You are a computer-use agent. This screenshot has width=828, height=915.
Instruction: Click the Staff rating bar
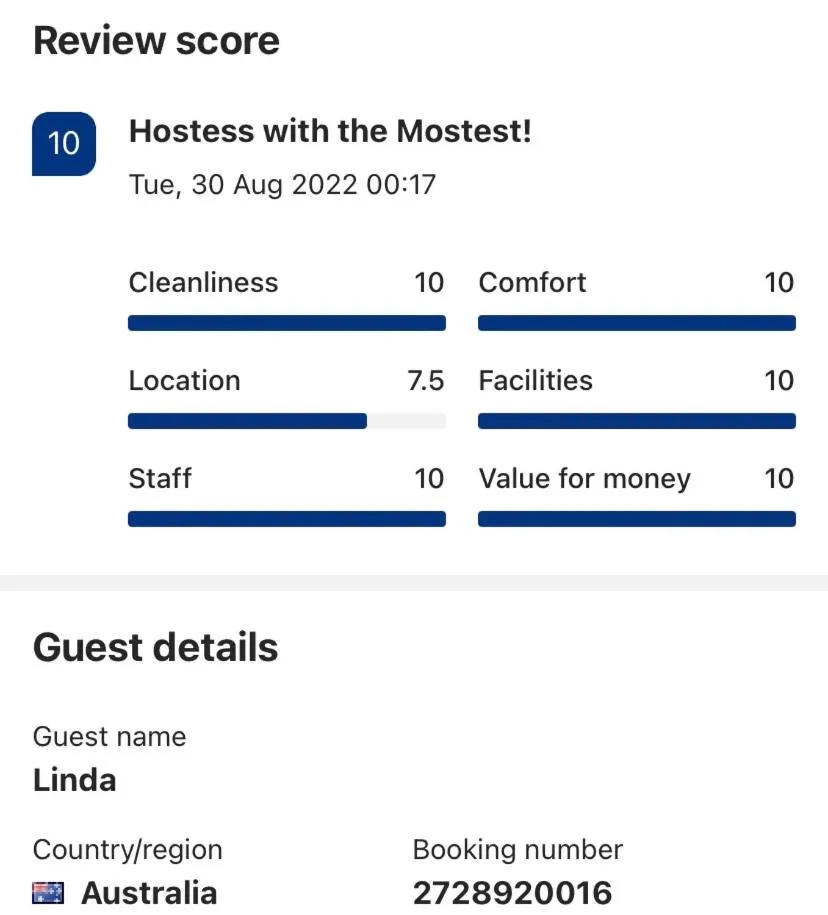click(x=286, y=518)
